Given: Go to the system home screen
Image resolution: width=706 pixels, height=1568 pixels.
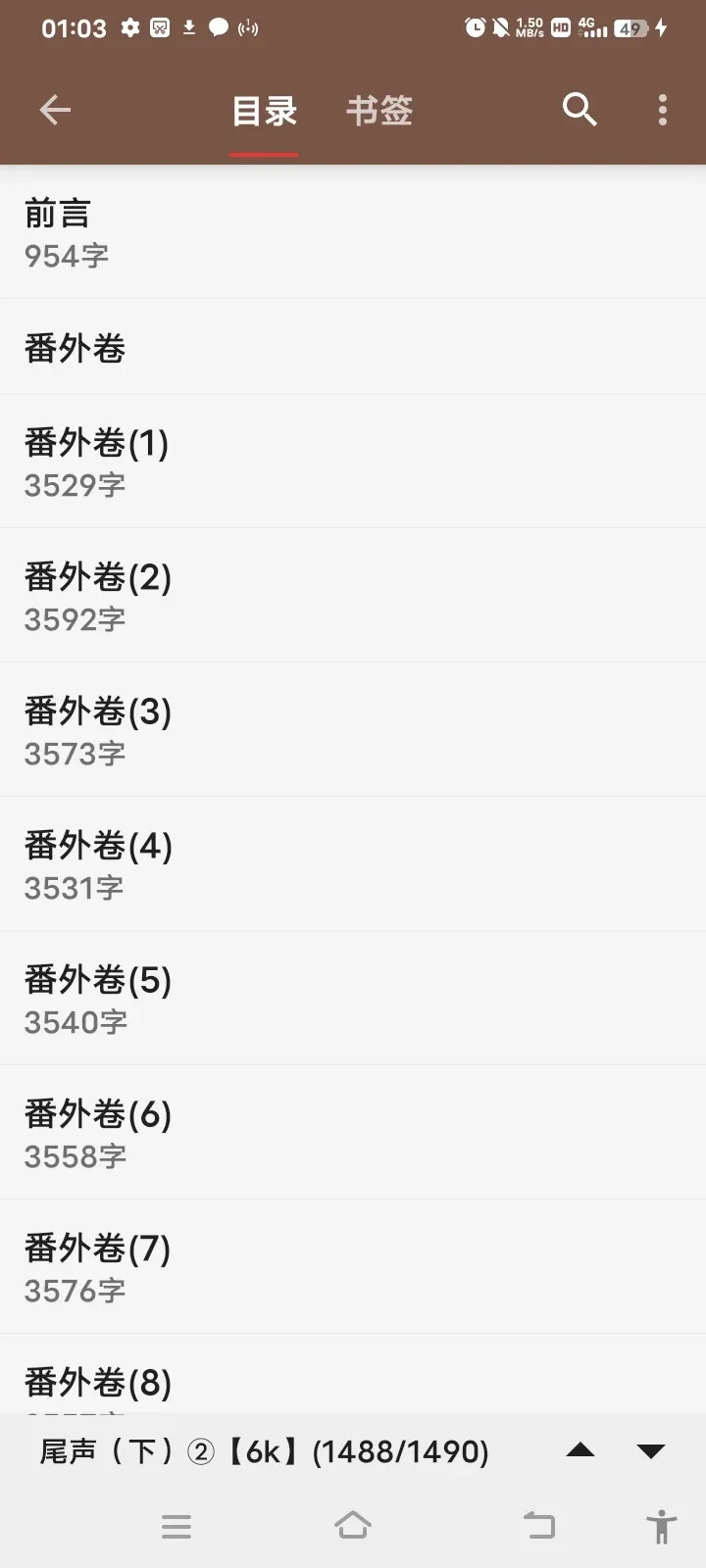Looking at the screenshot, I should coord(353,1525).
